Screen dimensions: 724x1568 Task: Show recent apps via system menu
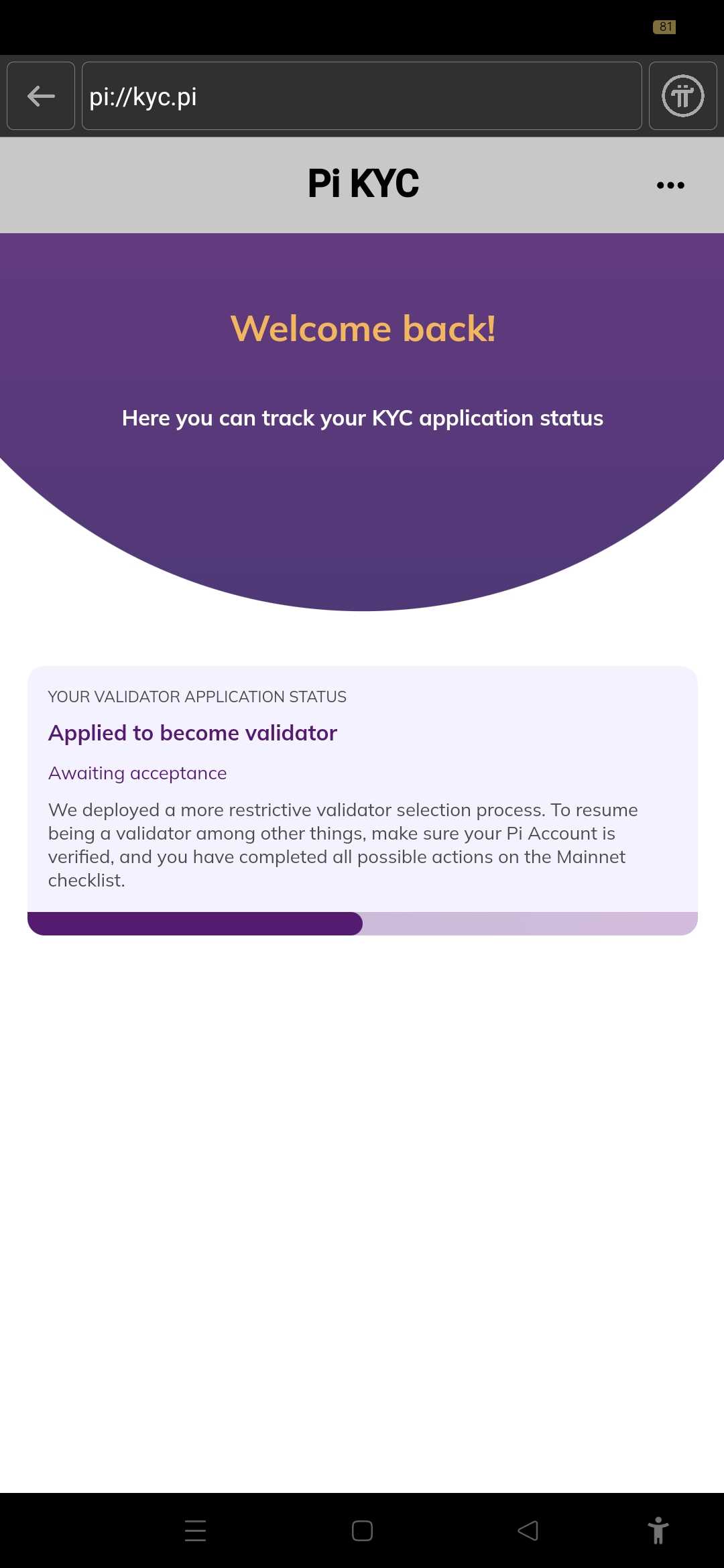point(195,1530)
